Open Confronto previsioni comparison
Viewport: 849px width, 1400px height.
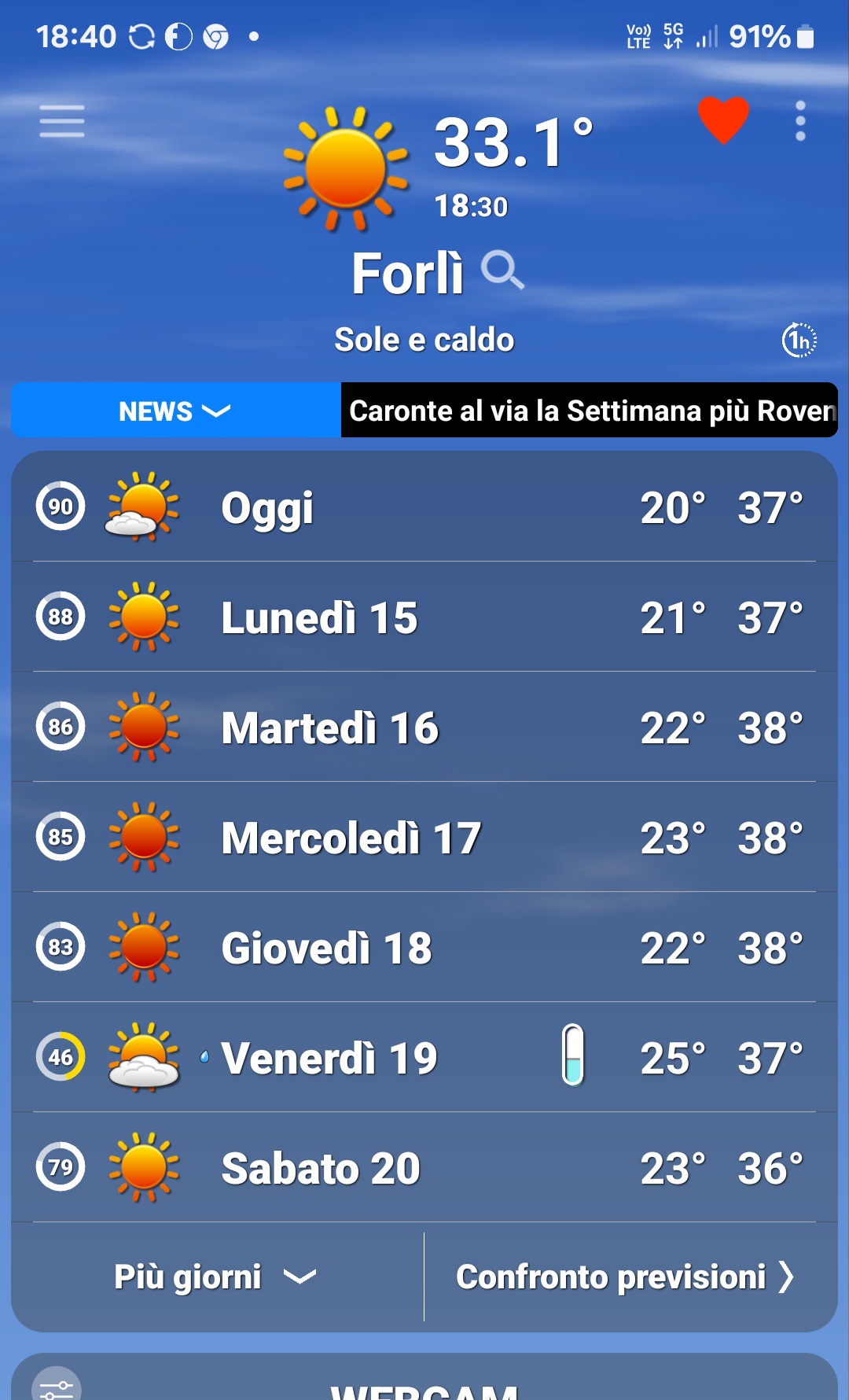pos(625,1277)
